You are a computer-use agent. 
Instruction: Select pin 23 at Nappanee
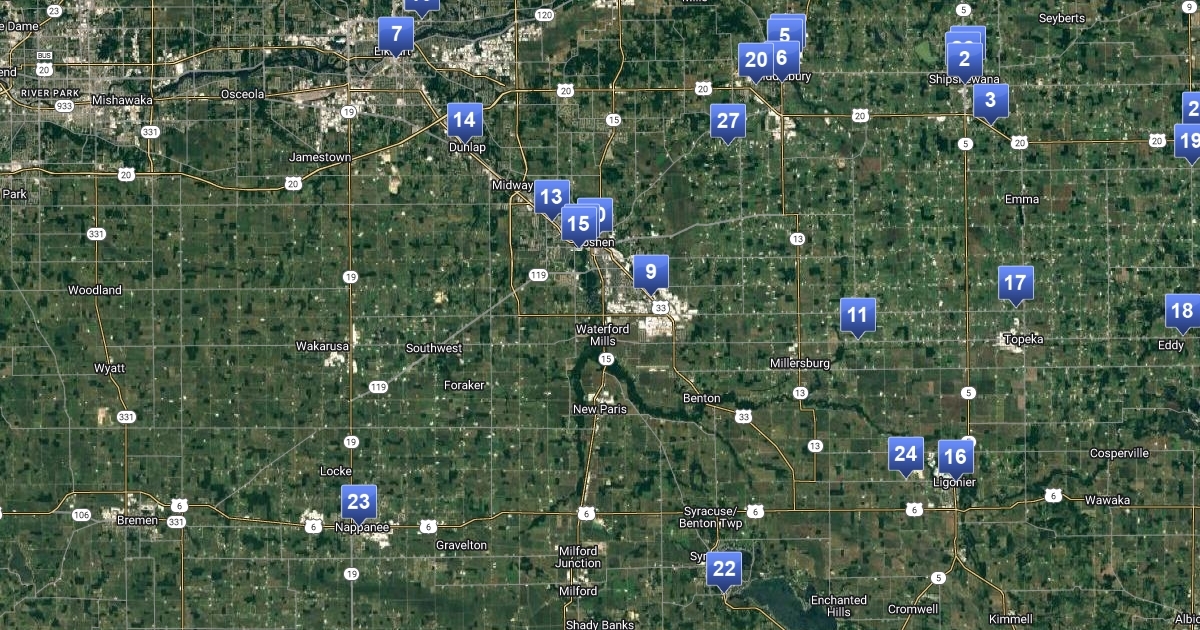(x=359, y=502)
